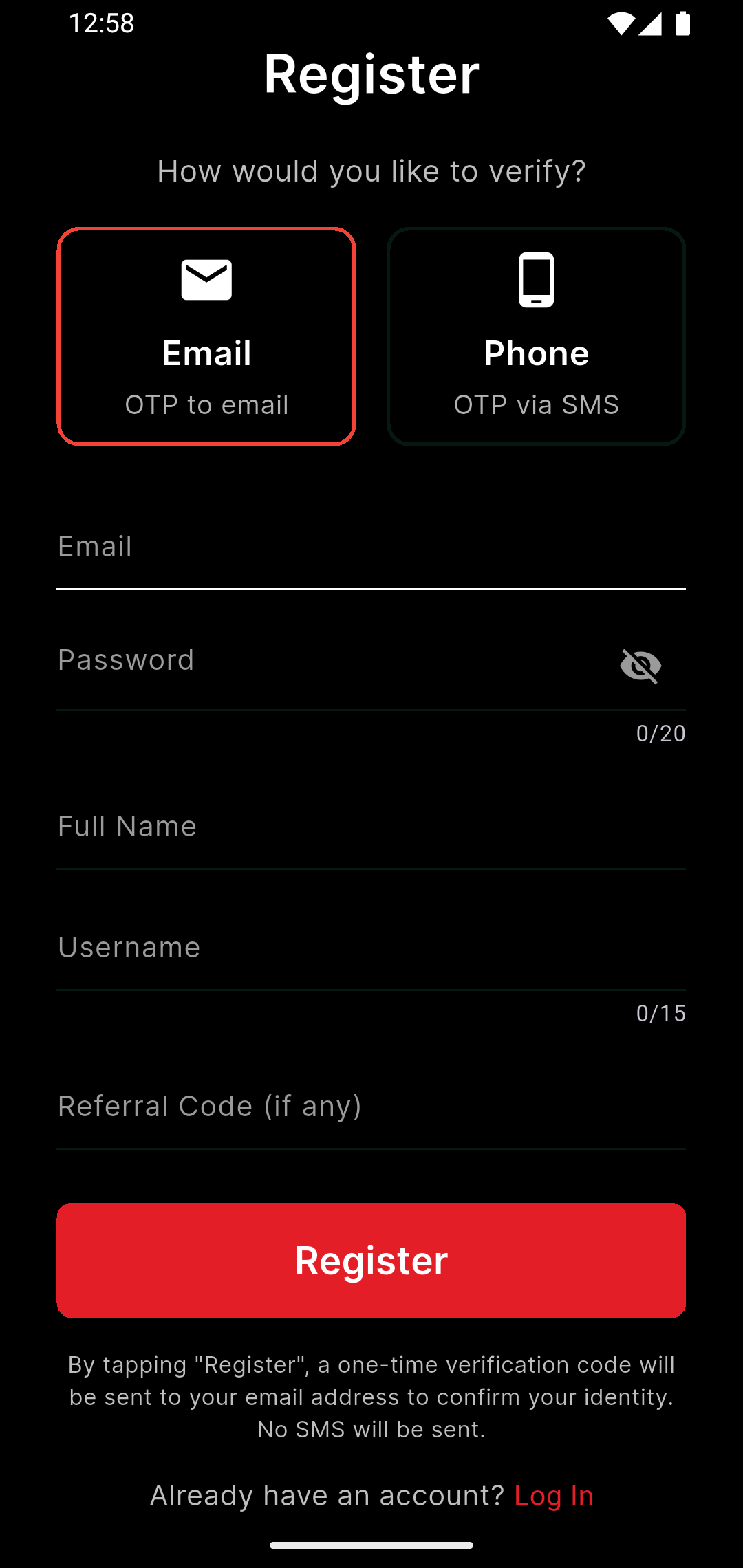Tap the clock showing 12:58
Screen dimensions: 743x1568
102,23
